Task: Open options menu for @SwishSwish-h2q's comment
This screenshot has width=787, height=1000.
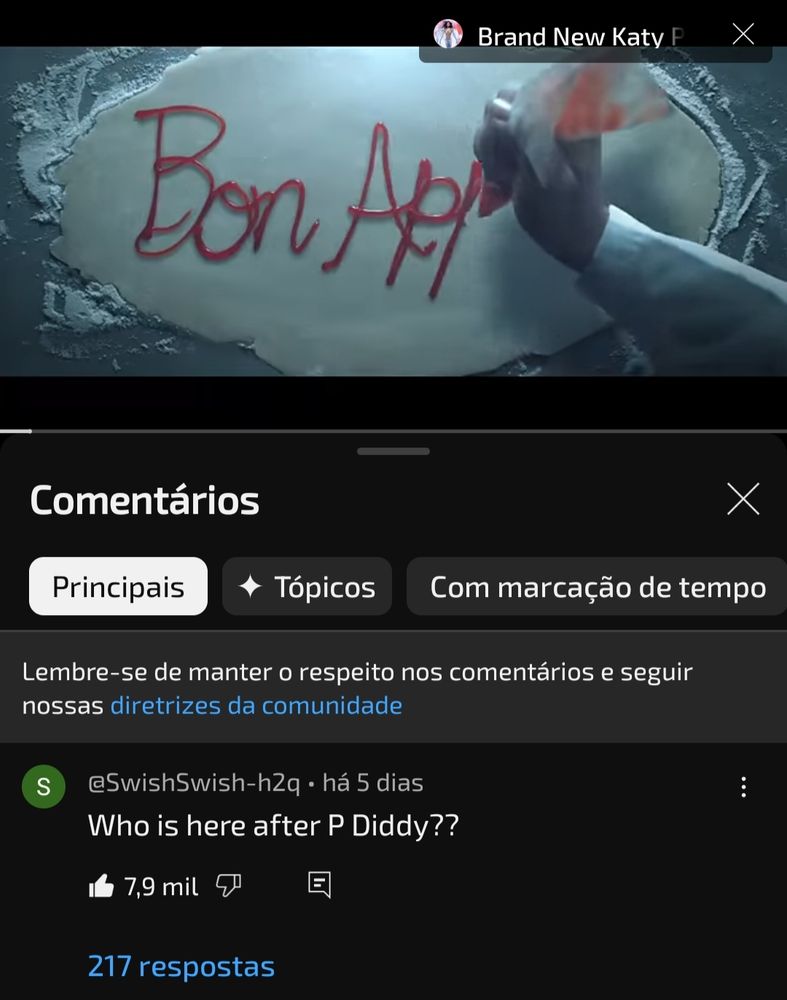Action: [x=743, y=787]
